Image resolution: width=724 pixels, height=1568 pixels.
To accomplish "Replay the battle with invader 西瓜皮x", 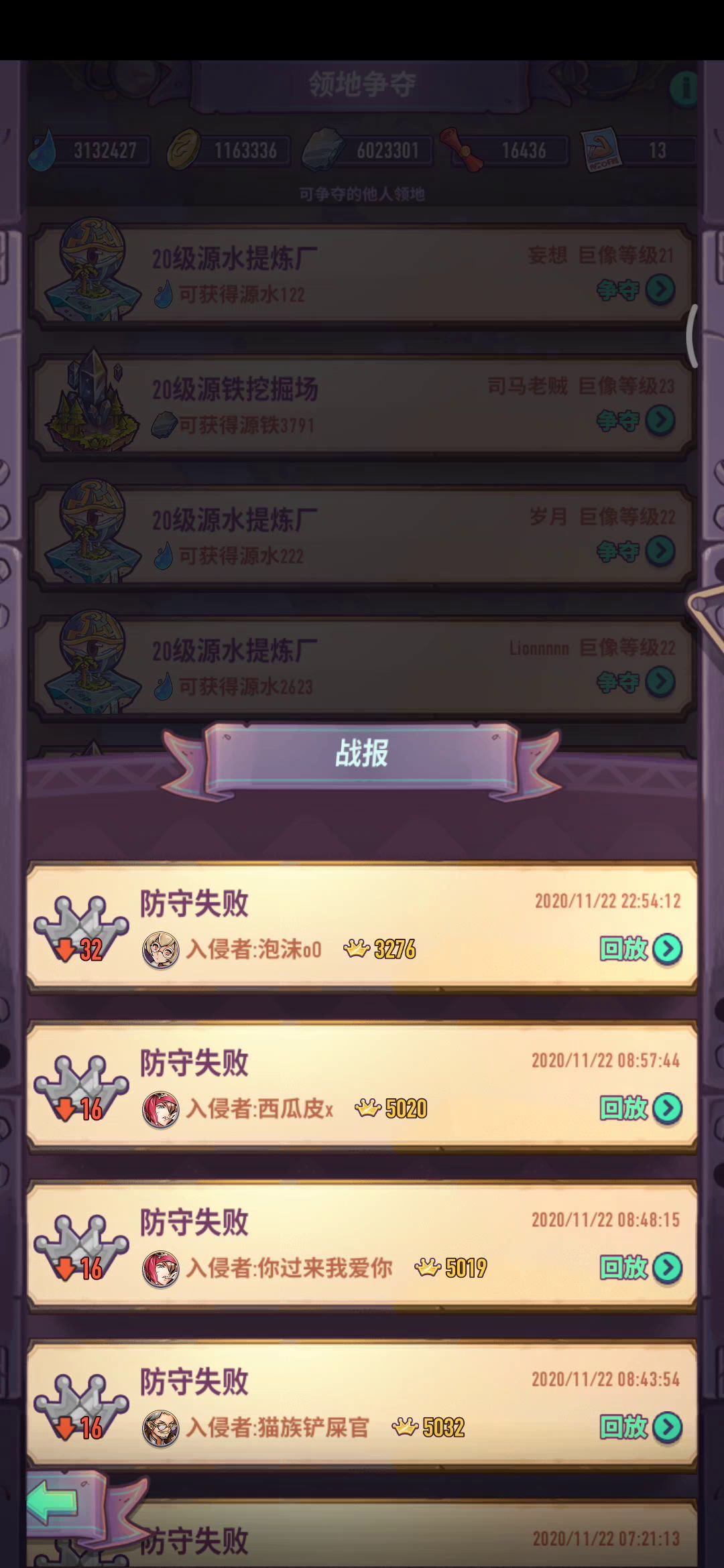I will point(641,1108).
